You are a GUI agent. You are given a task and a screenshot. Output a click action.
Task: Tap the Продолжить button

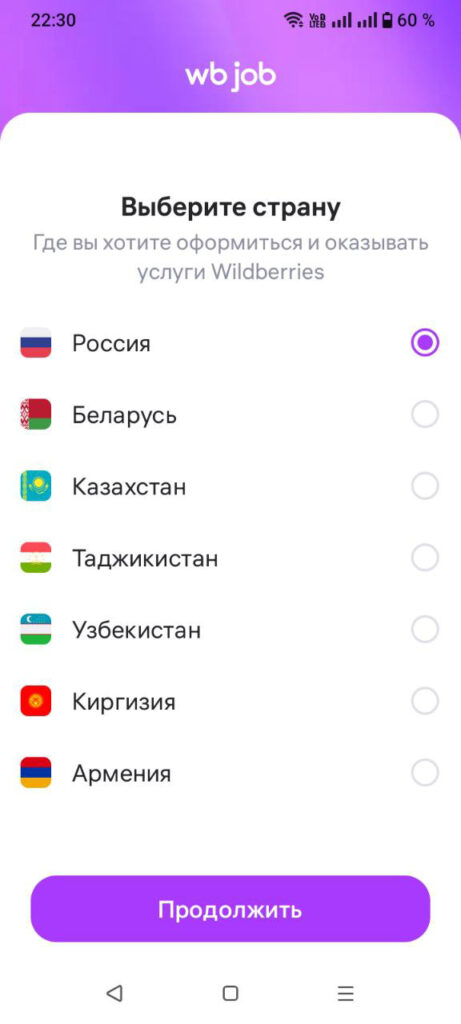pyautogui.click(x=230, y=909)
